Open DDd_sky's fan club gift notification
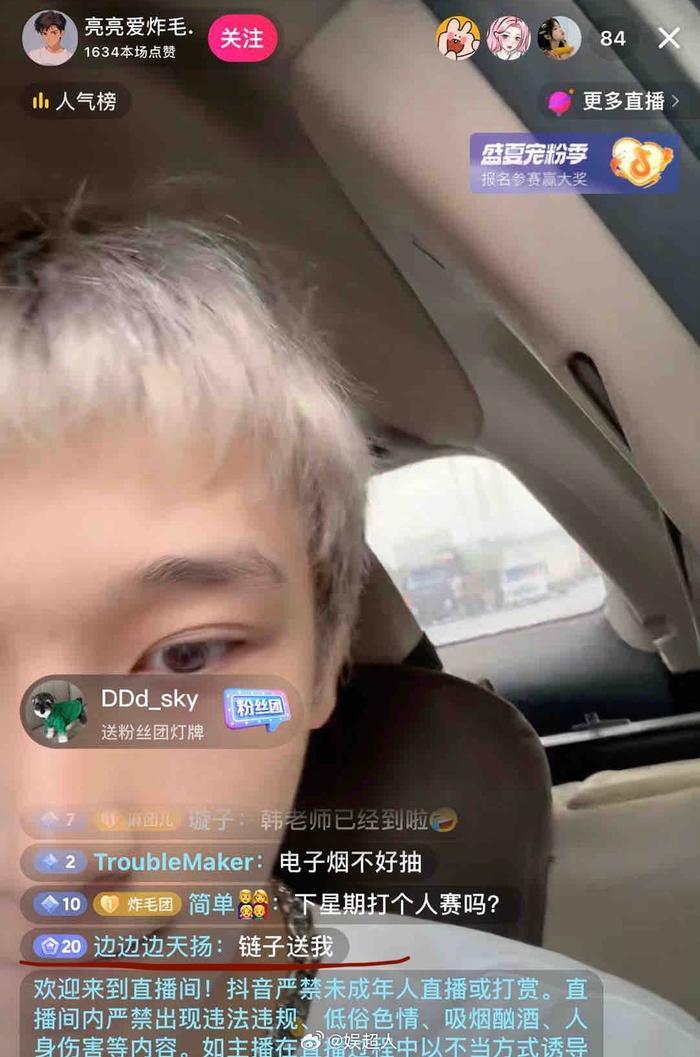The image size is (700, 1057). [160, 711]
